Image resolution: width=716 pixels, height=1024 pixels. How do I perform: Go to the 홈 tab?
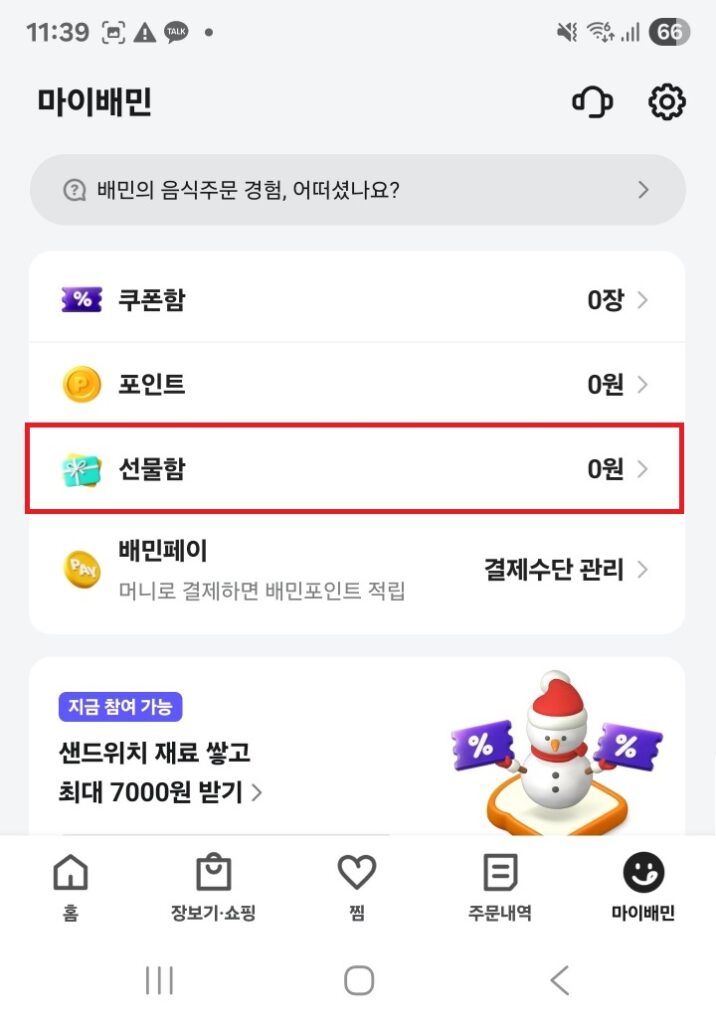click(x=70, y=886)
